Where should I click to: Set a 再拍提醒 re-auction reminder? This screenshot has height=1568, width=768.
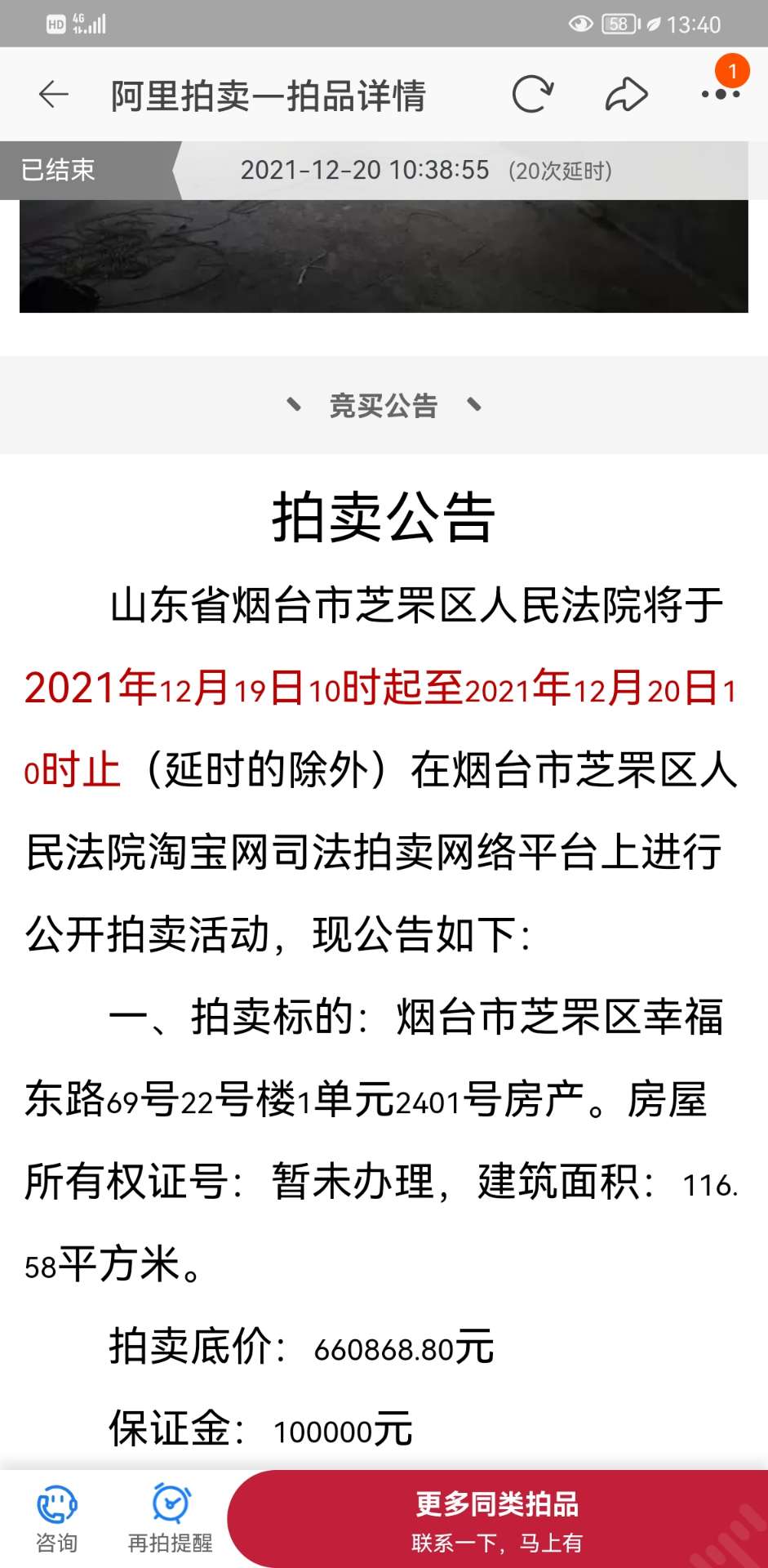171,1519
